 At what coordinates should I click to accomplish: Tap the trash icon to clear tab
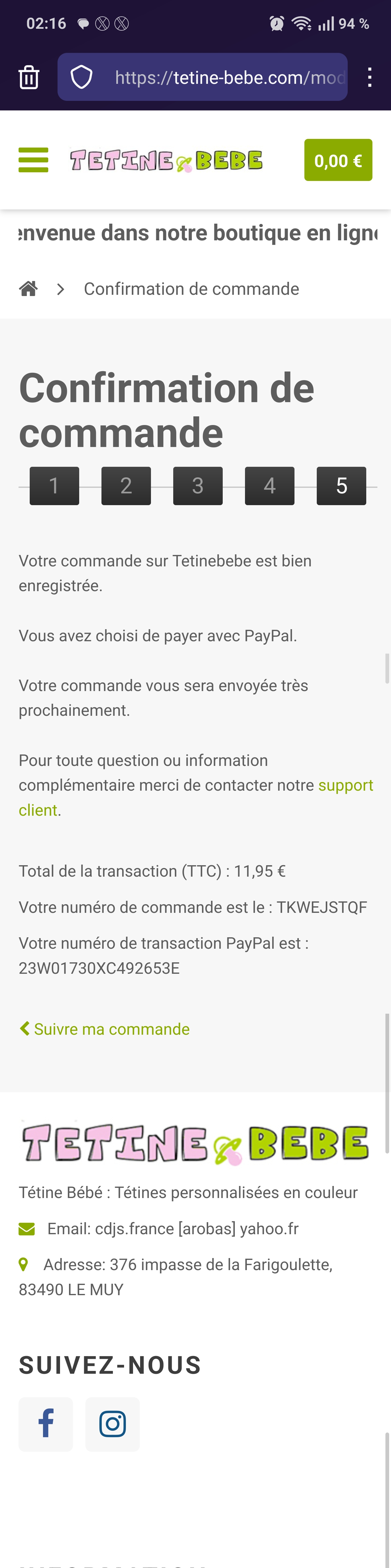point(29,78)
